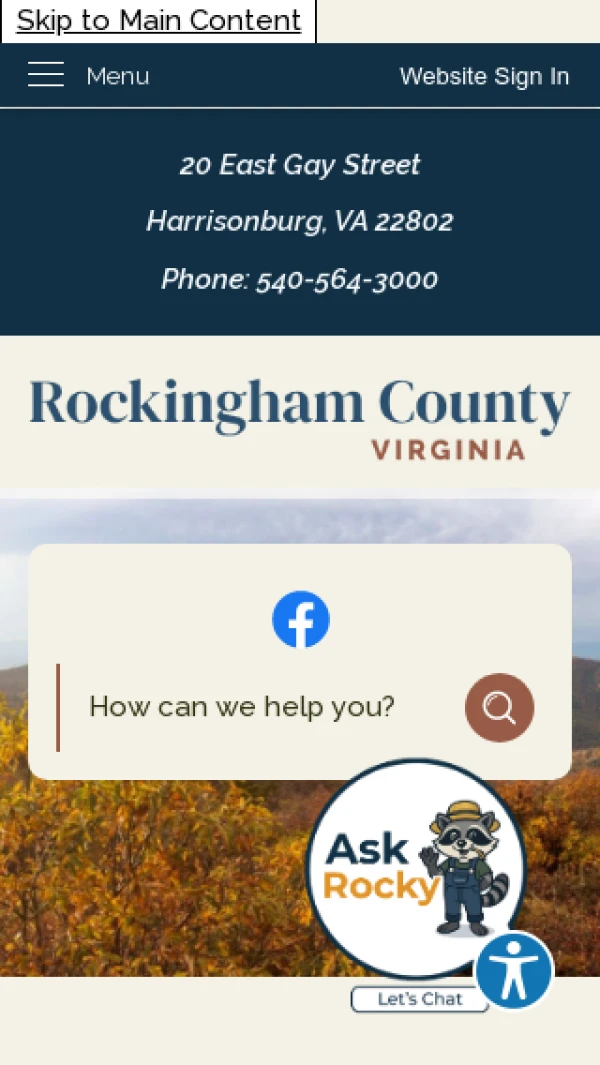
Task: Follow the Skip to Main Content link
Action: (x=158, y=20)
